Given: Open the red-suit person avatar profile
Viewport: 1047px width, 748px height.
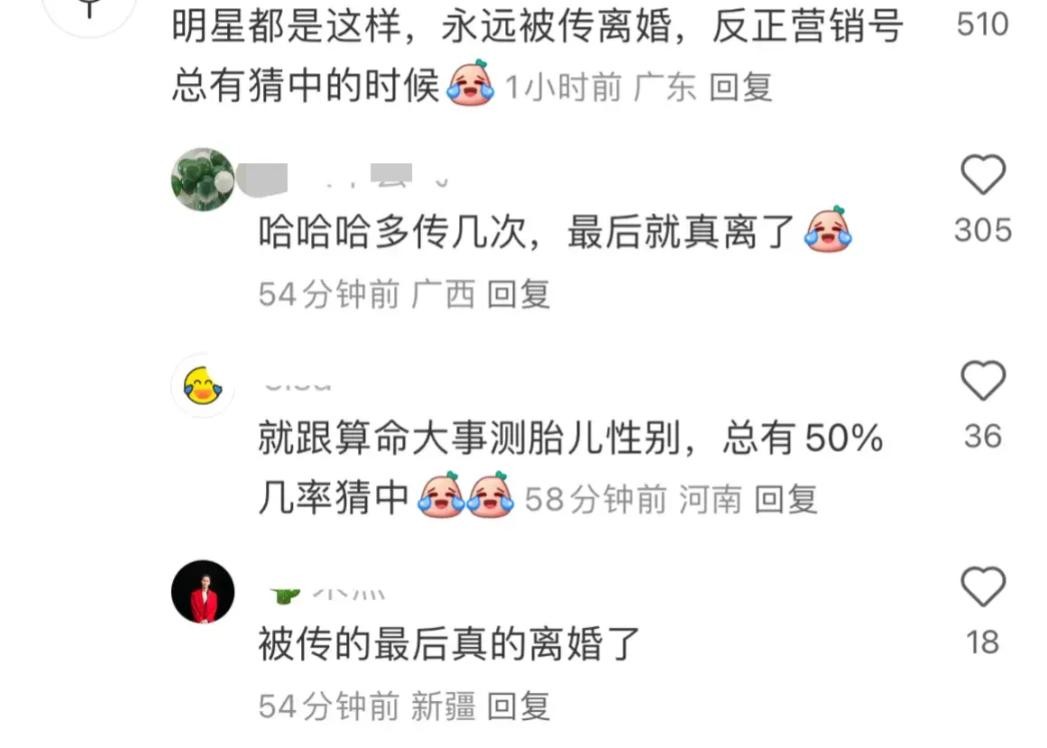Looking at the screenshot, I should tap(203, 592).
